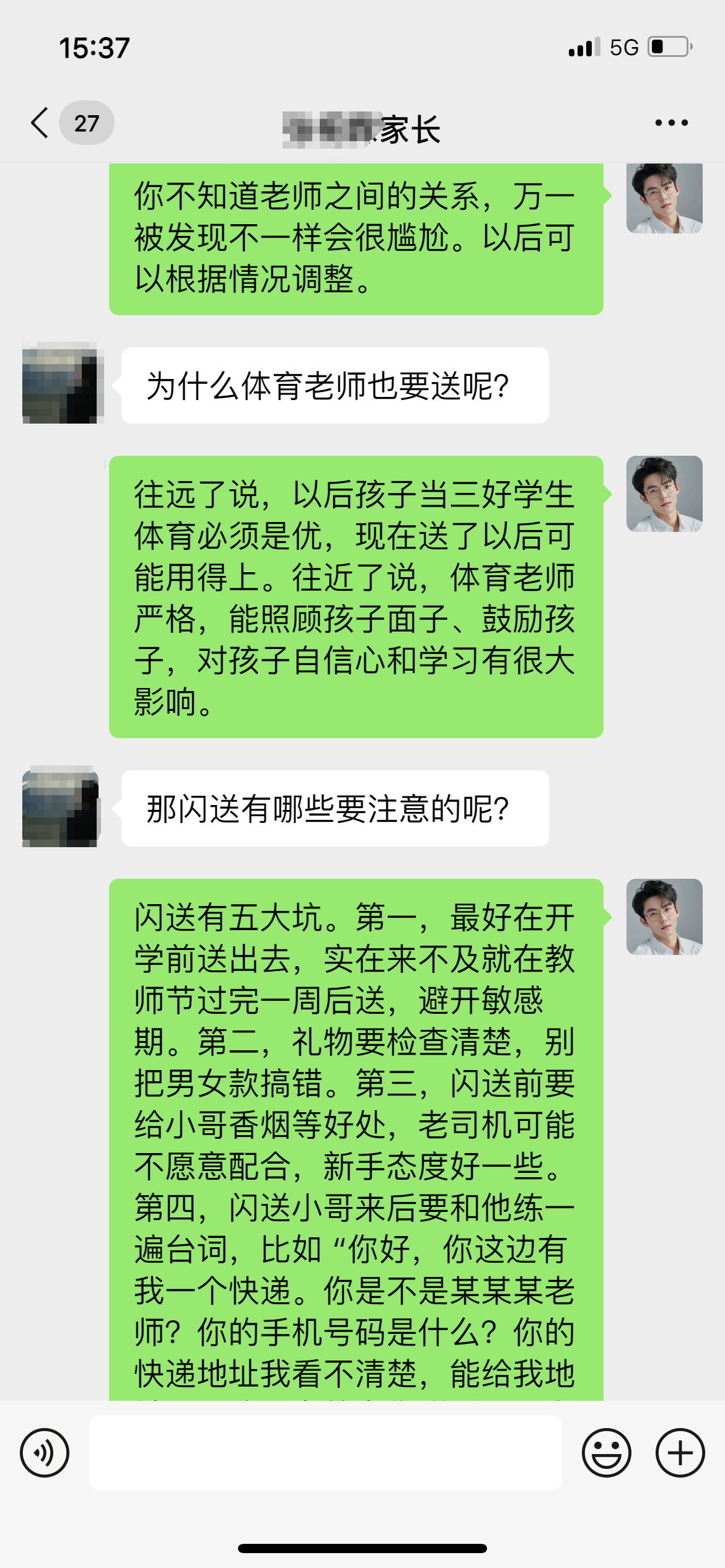Open sender avatar next to 闪送有五大坑 message
Image resolution: width=725 pixels, height=1568 pixels.
(664, 917)
